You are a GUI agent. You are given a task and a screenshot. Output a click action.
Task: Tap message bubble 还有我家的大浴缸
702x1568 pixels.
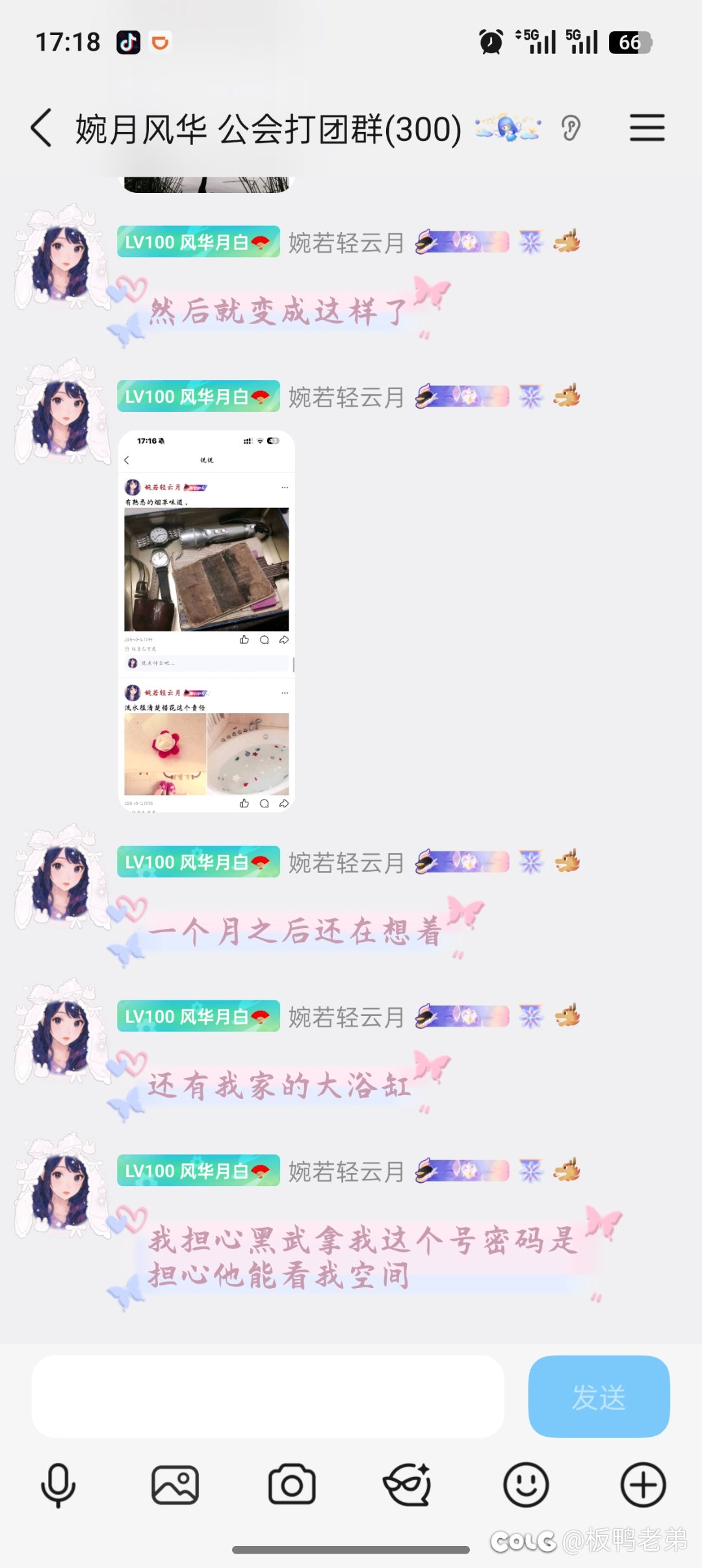tap(279, 1086)
